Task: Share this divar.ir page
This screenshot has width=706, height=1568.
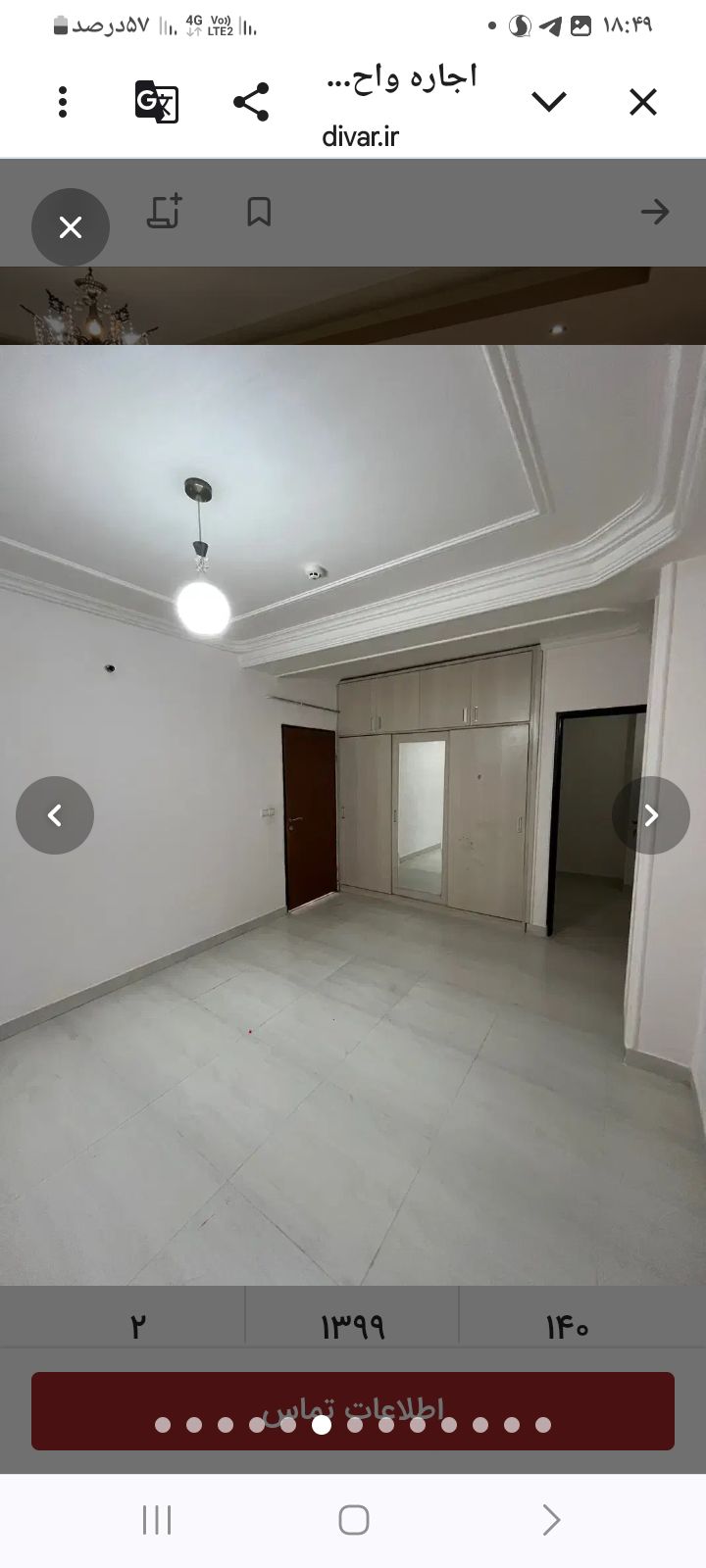Action: point(251,102)
